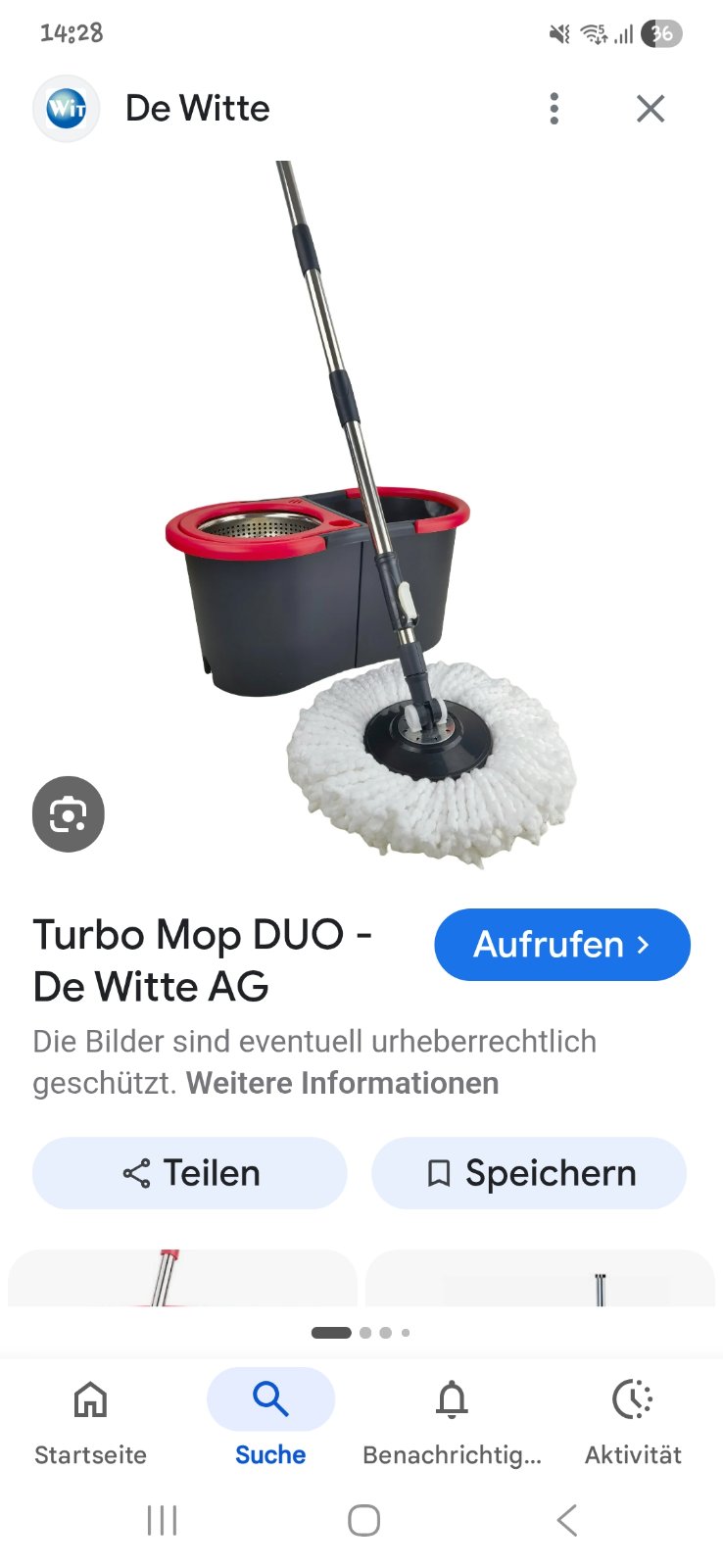Save the image with Speichern
Viewport: 723px width, 1568px height.
coord(529,1173)
